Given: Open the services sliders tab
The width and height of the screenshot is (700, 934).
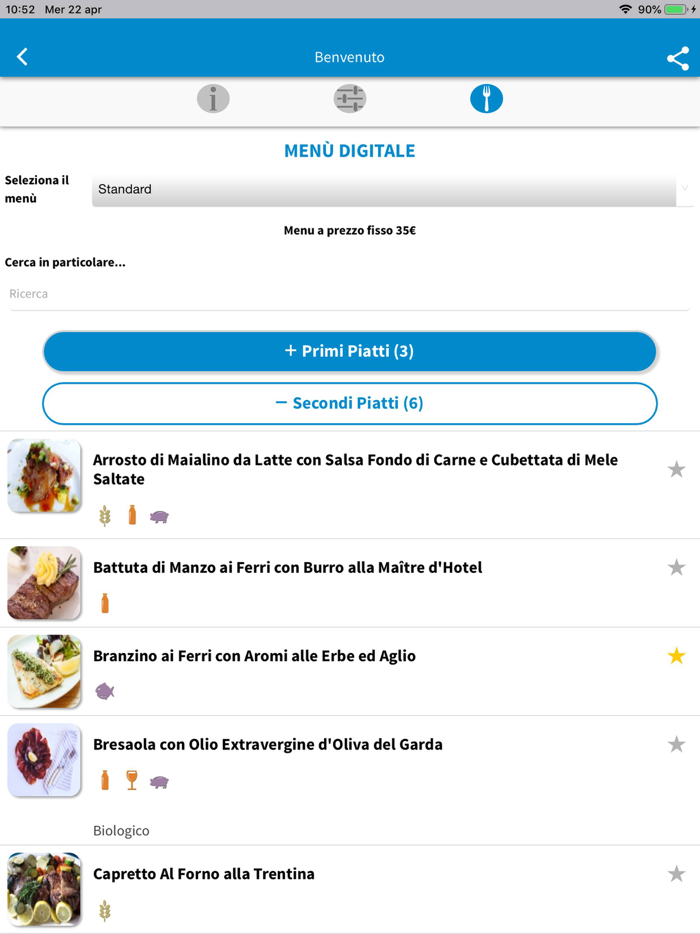Looking at the screenshot, I should [349, 99].
